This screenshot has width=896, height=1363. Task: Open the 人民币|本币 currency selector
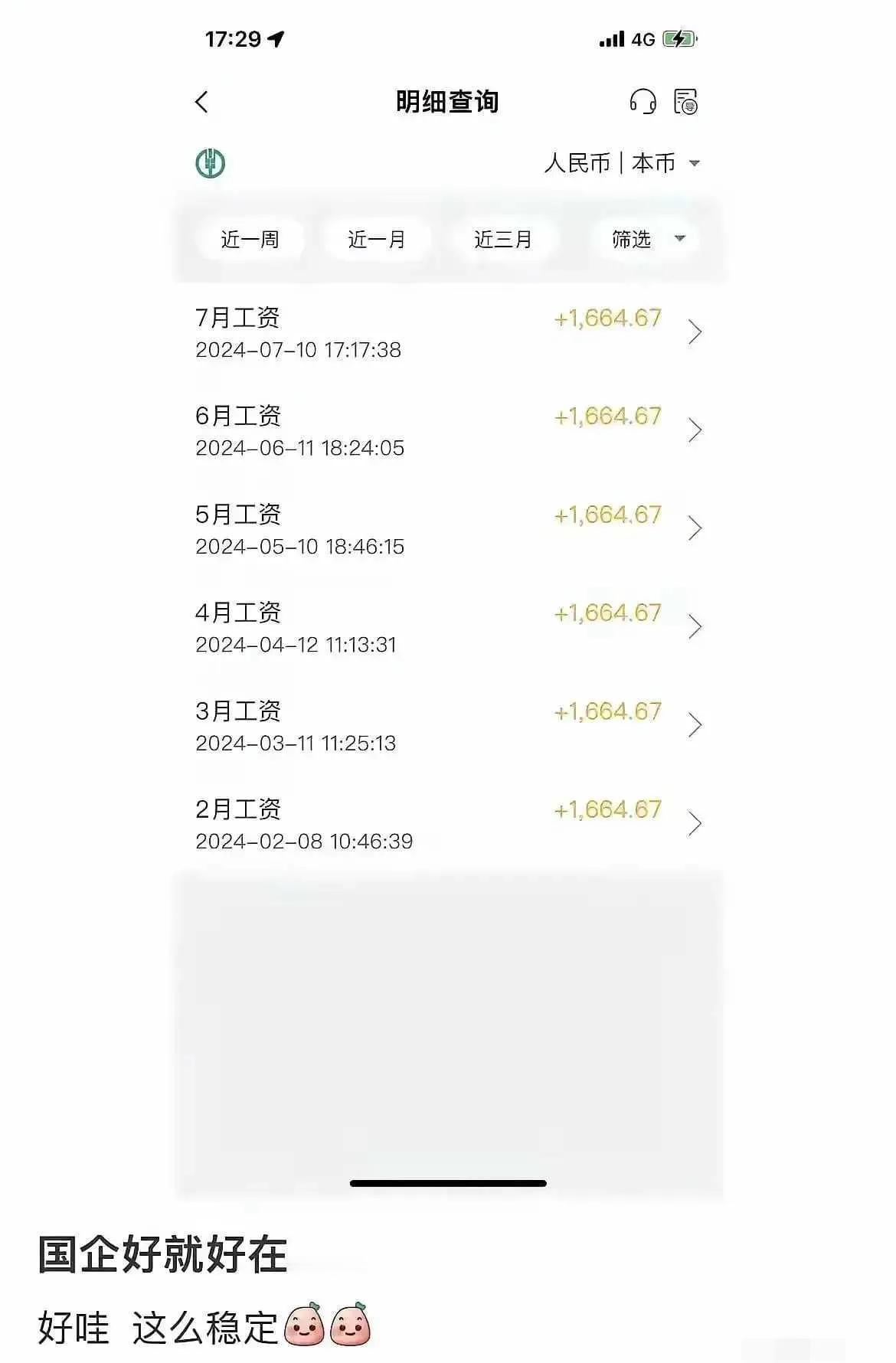[620, 163]
